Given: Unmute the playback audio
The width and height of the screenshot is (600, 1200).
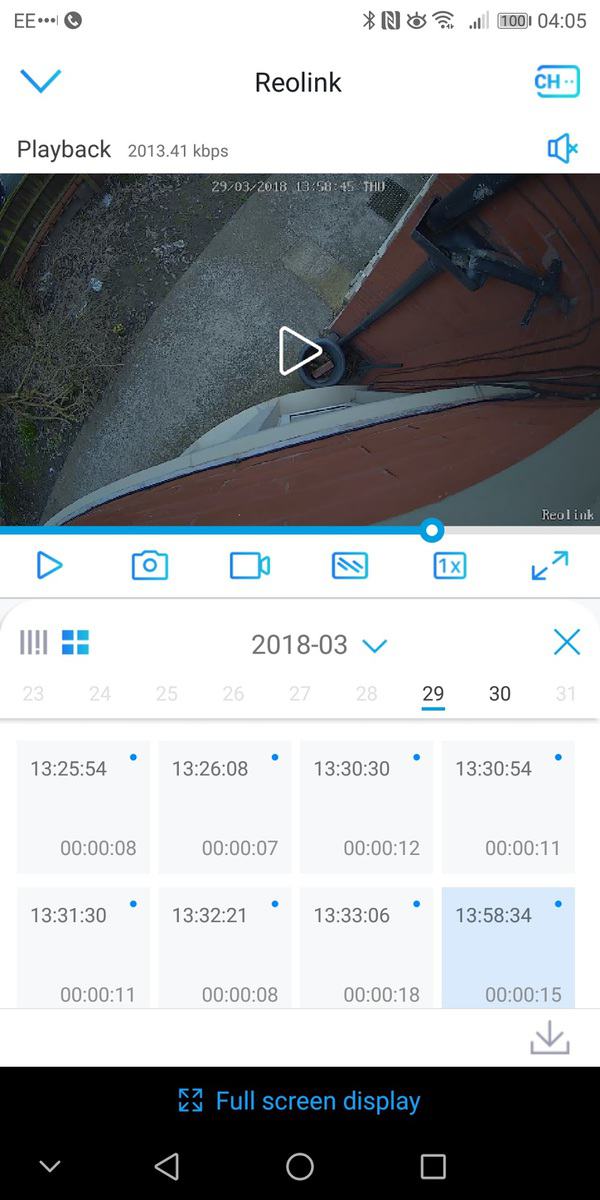Looking at the screenshot, I should click(x=563, y=149).
